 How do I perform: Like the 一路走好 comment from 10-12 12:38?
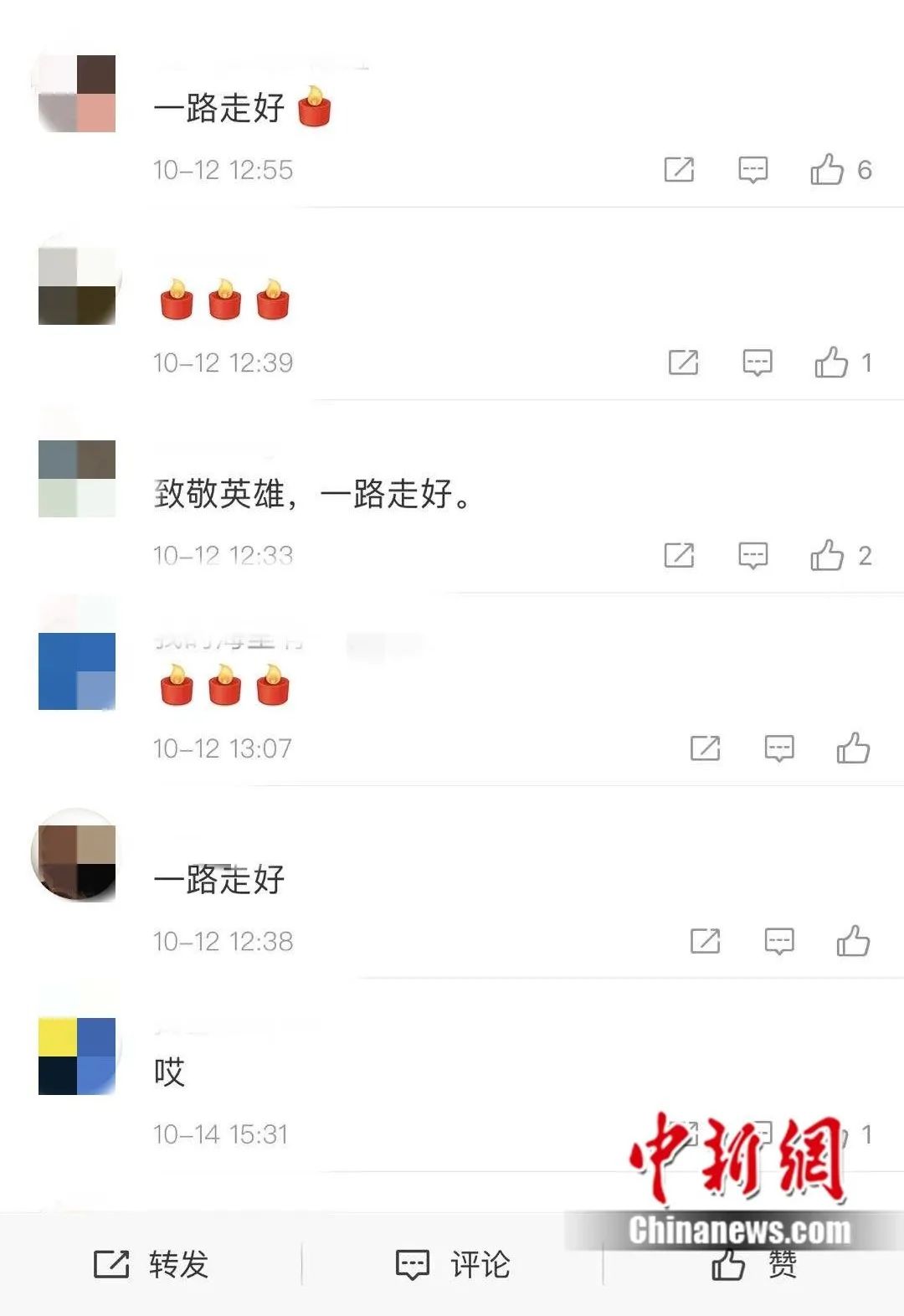tap(853, 941)
